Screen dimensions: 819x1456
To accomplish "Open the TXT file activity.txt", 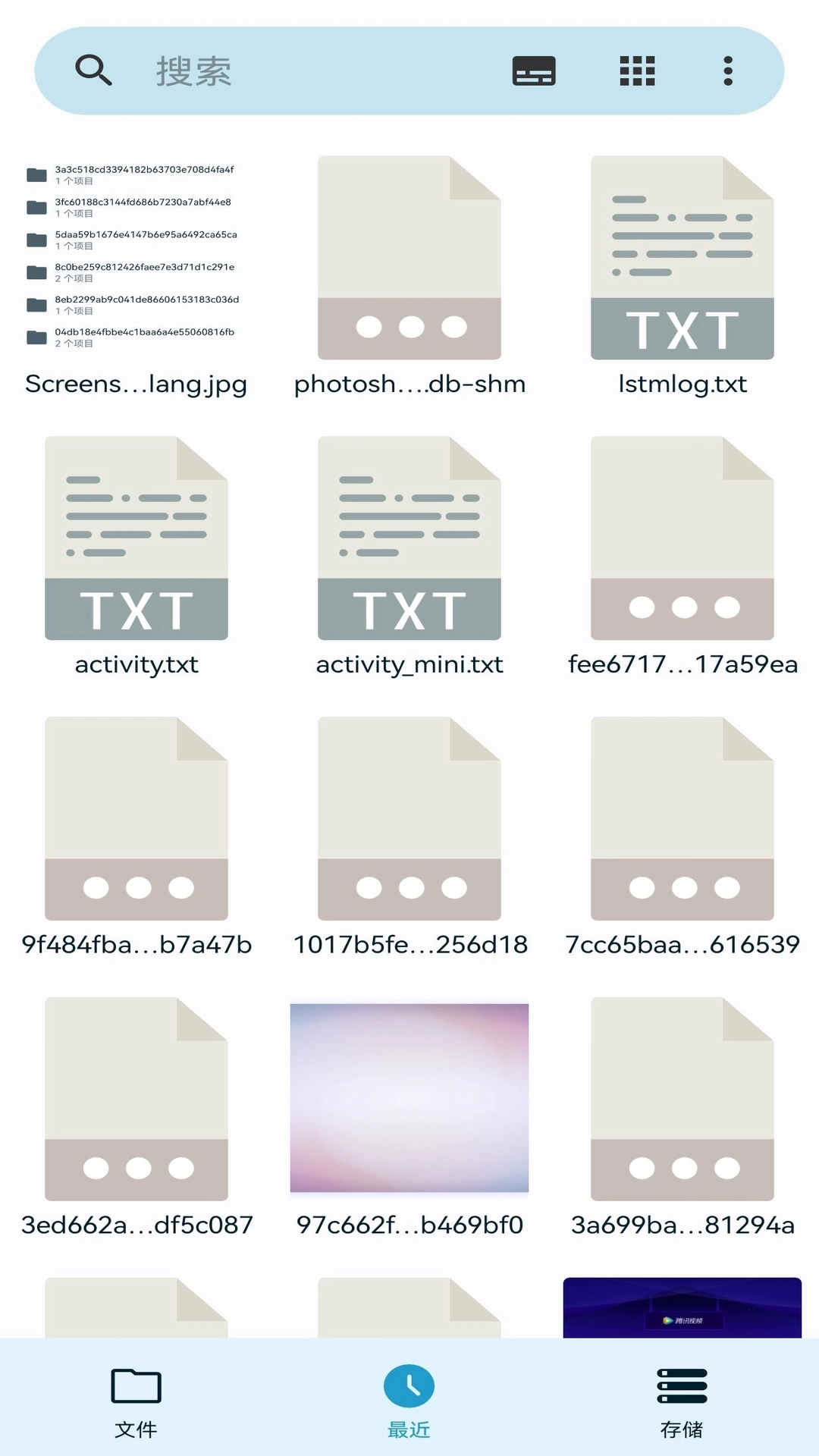I will tap(136, 538).
